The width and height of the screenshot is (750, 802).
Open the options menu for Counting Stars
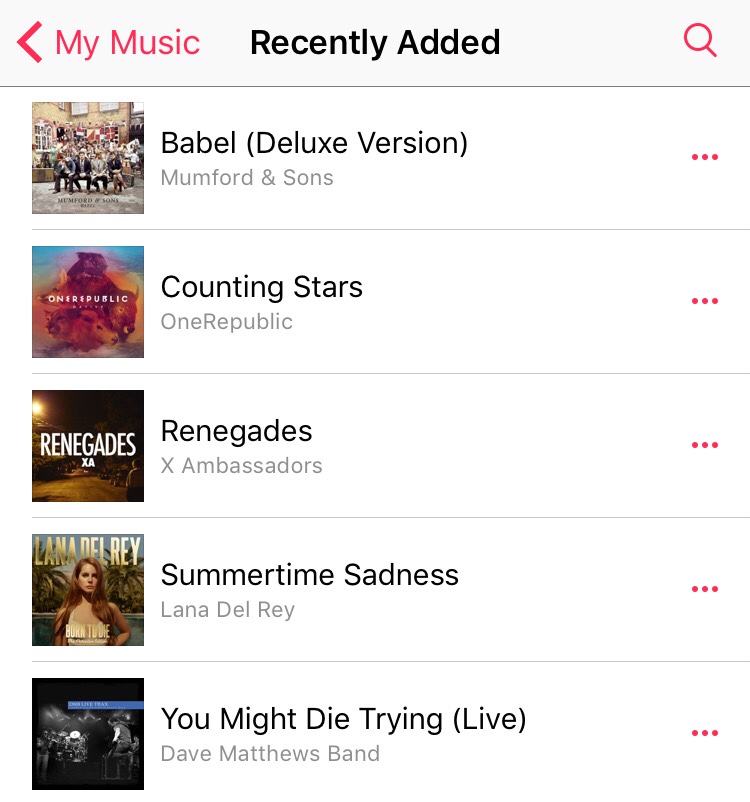[705, 302]
